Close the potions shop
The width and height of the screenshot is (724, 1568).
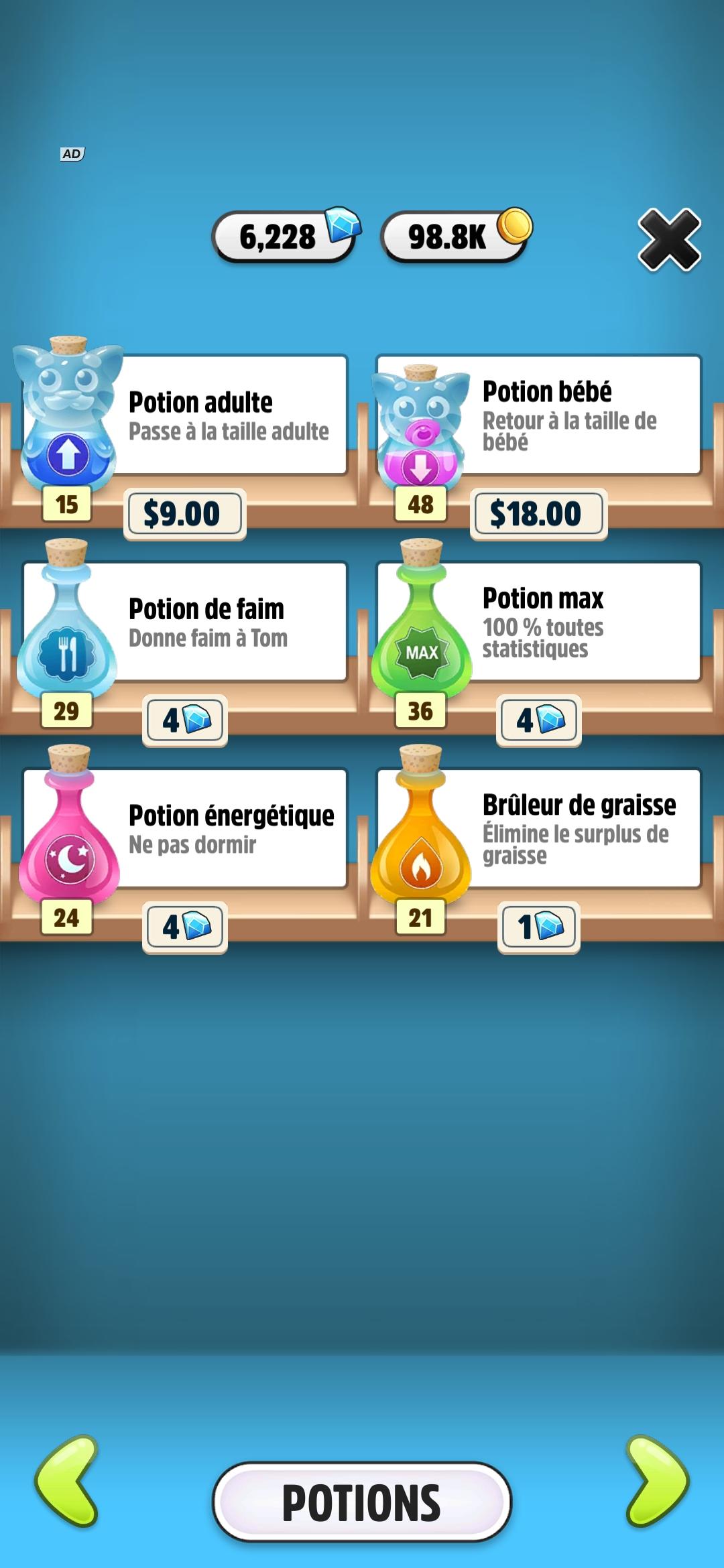(x=669, y=239)
